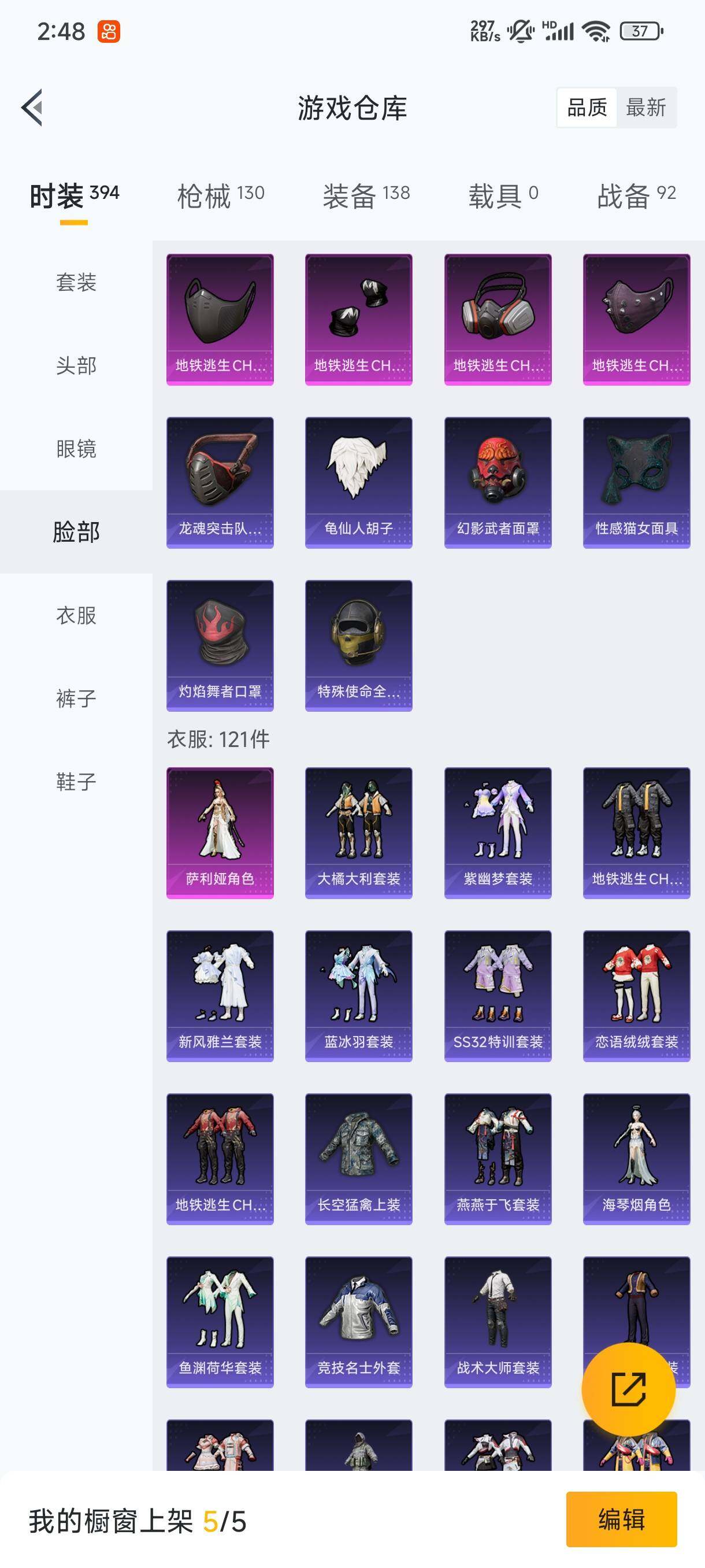View the 蓝冰羽套装 item
This screenshot has width=705, height=1568.
point(358,996)
